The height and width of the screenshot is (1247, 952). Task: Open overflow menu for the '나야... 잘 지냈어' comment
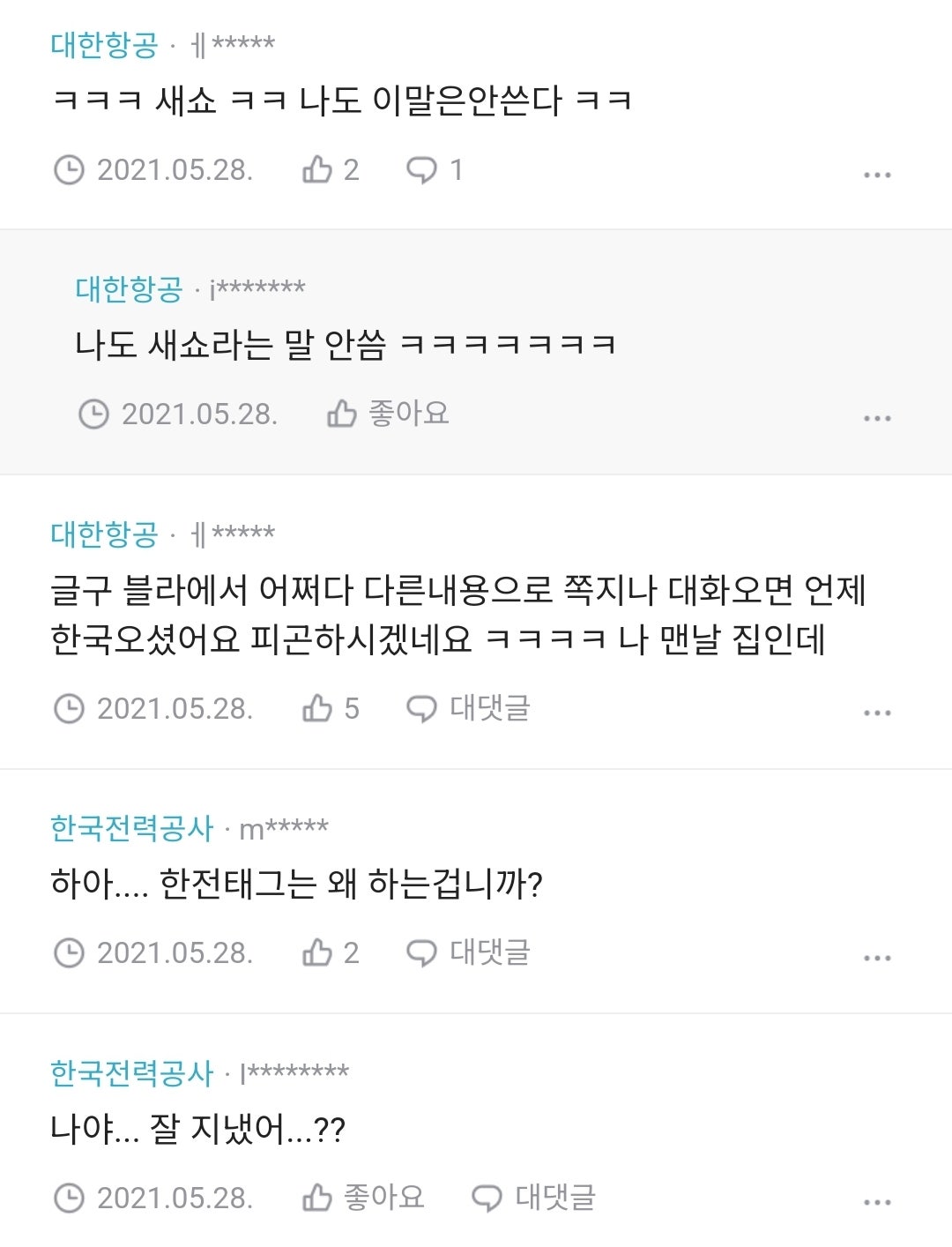click(876, 1202)
